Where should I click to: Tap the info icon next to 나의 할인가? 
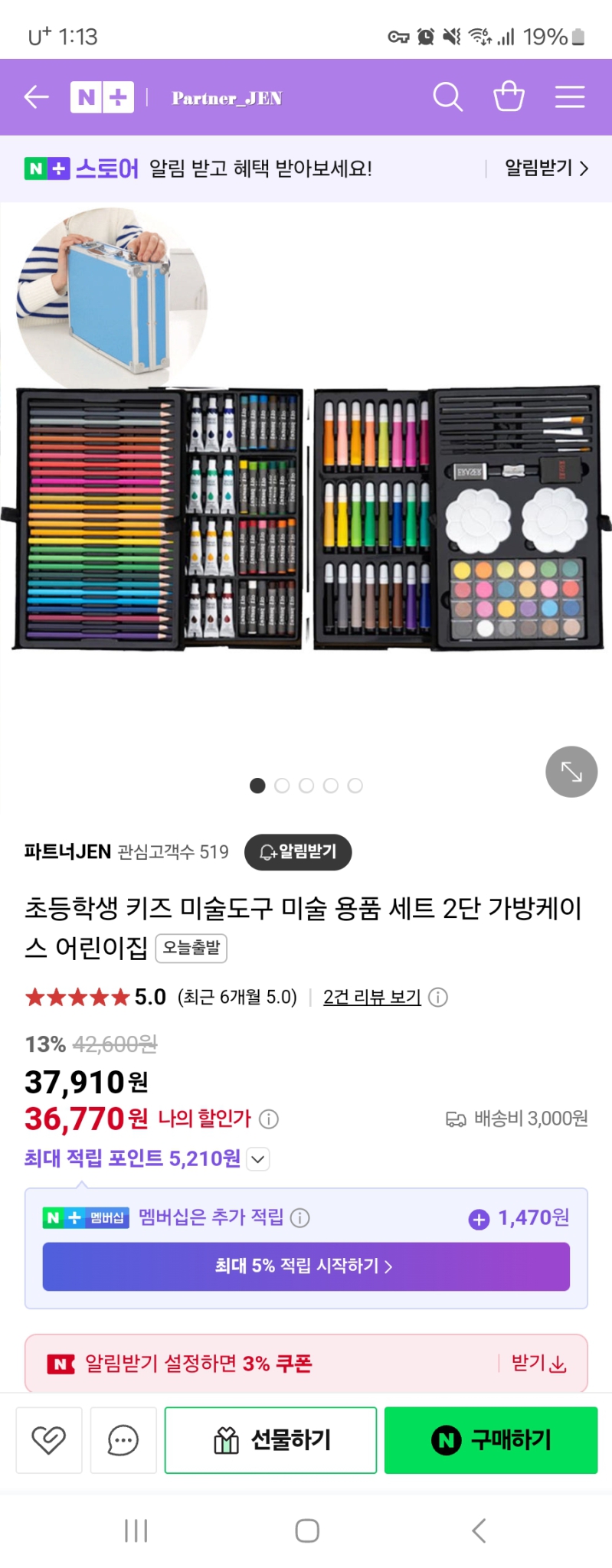coord(268,1119)
